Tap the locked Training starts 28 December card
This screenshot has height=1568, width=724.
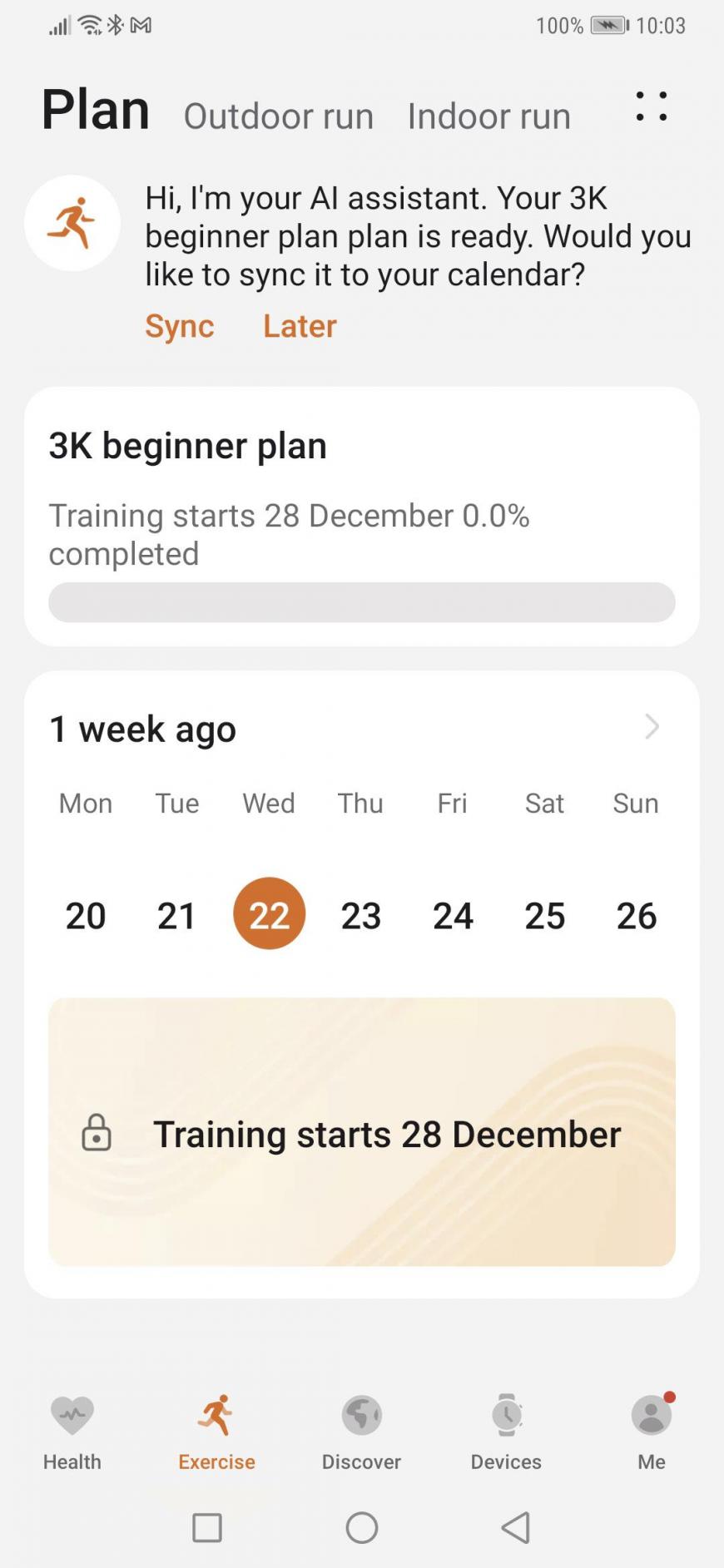[x=362, y=1132]
